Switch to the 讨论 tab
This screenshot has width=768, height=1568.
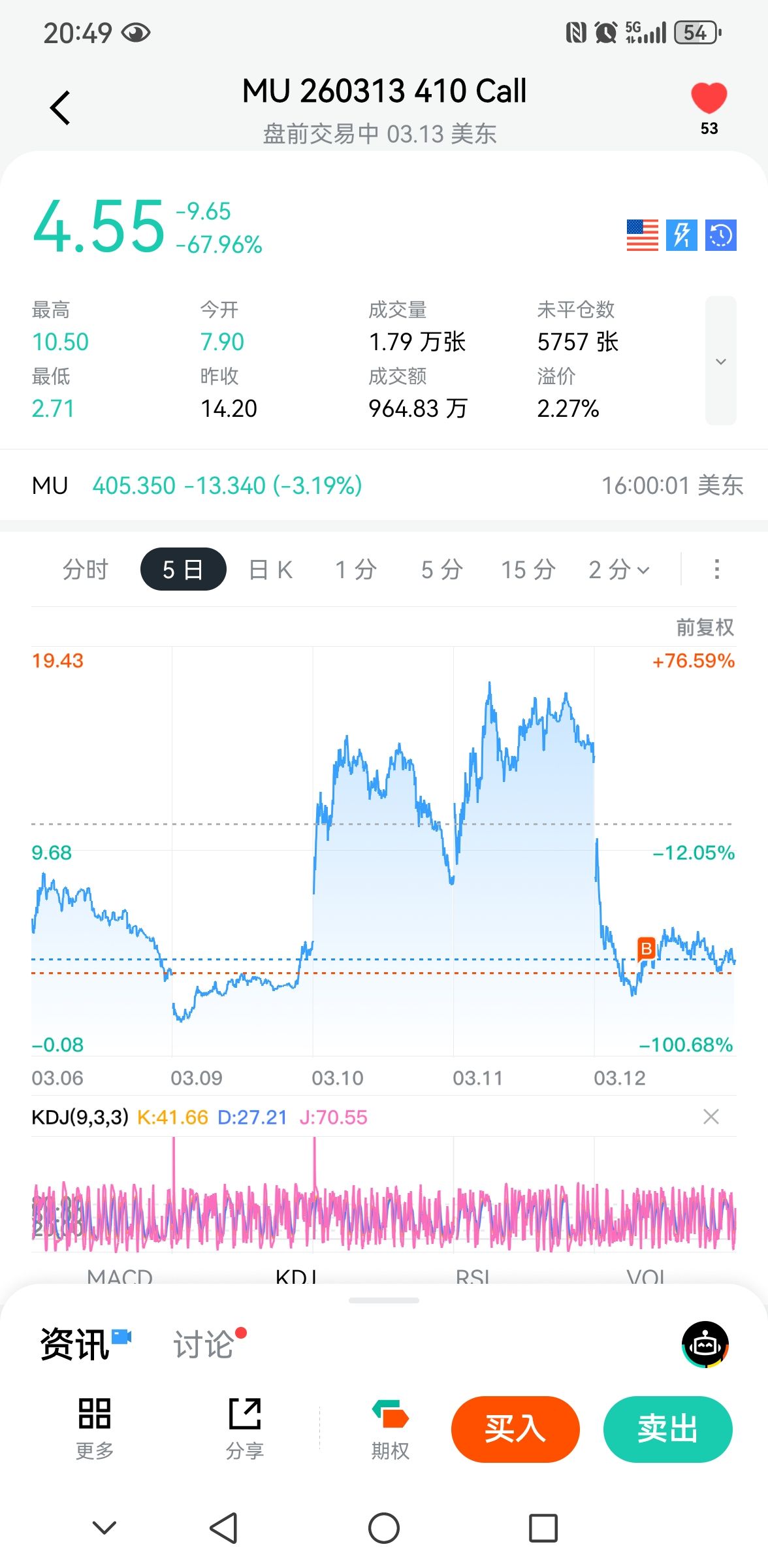coord(204,1345)
